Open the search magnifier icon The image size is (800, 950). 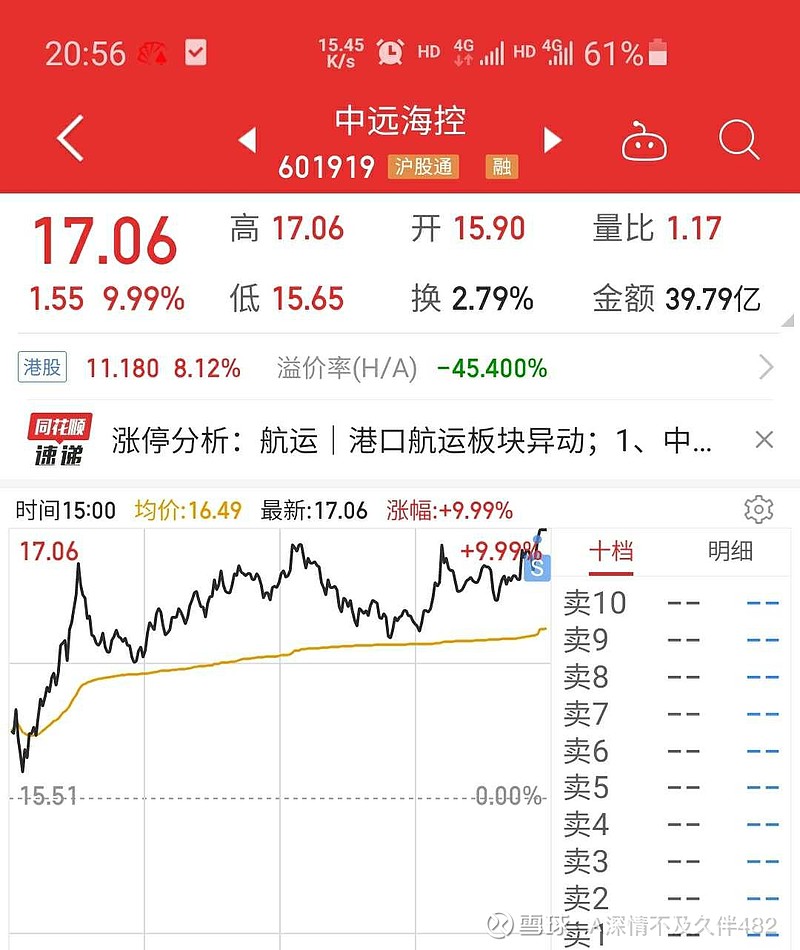tap(739, 140)
